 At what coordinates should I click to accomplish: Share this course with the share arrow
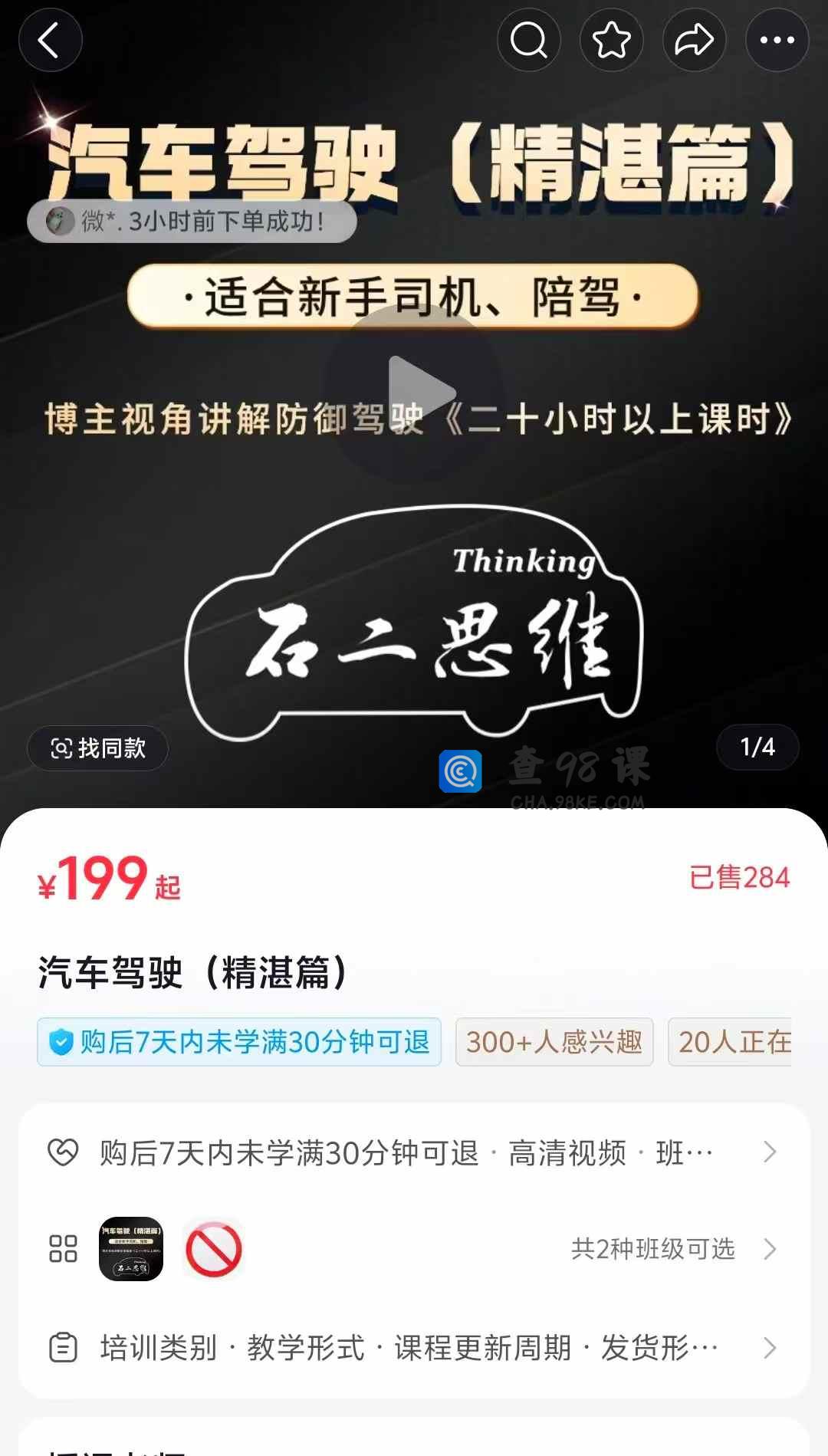click(694, 41)
